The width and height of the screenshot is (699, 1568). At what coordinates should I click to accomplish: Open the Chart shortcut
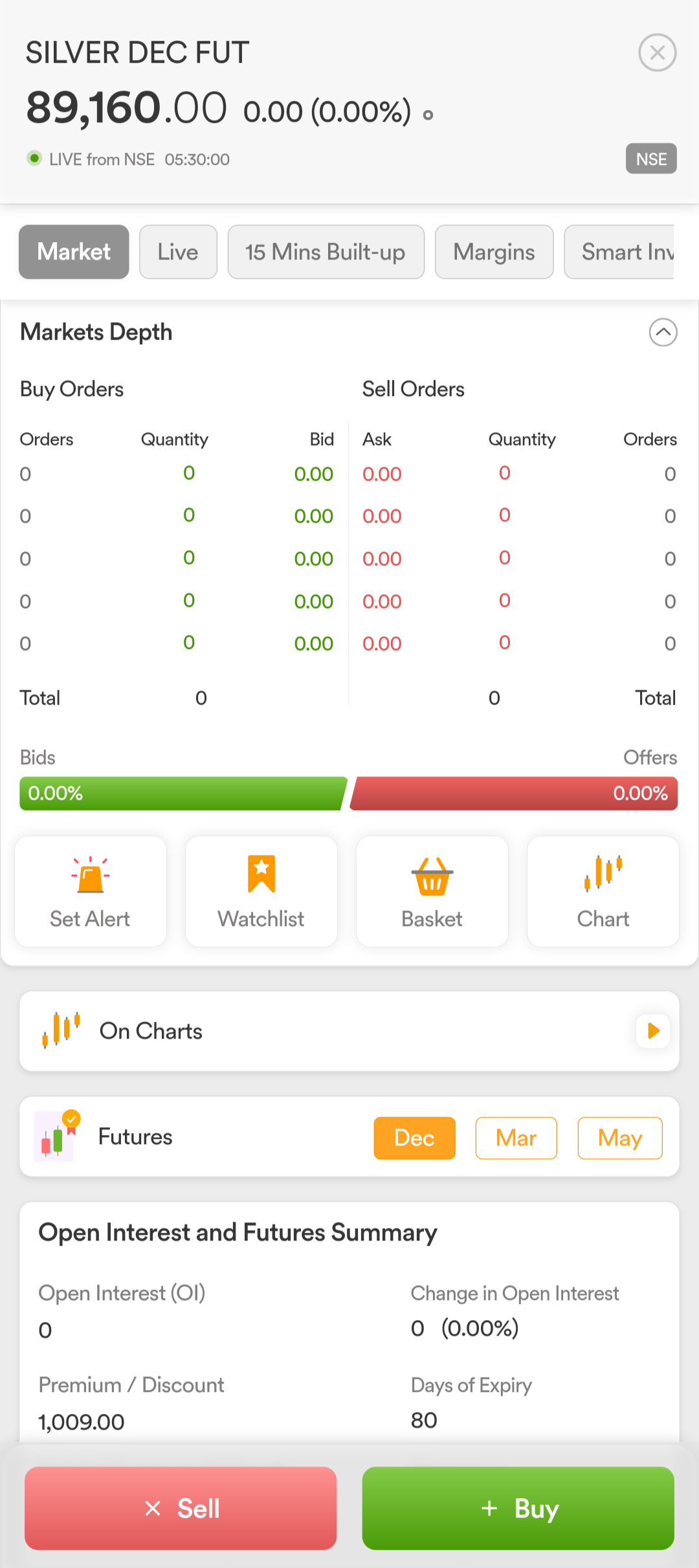point(603,891)
